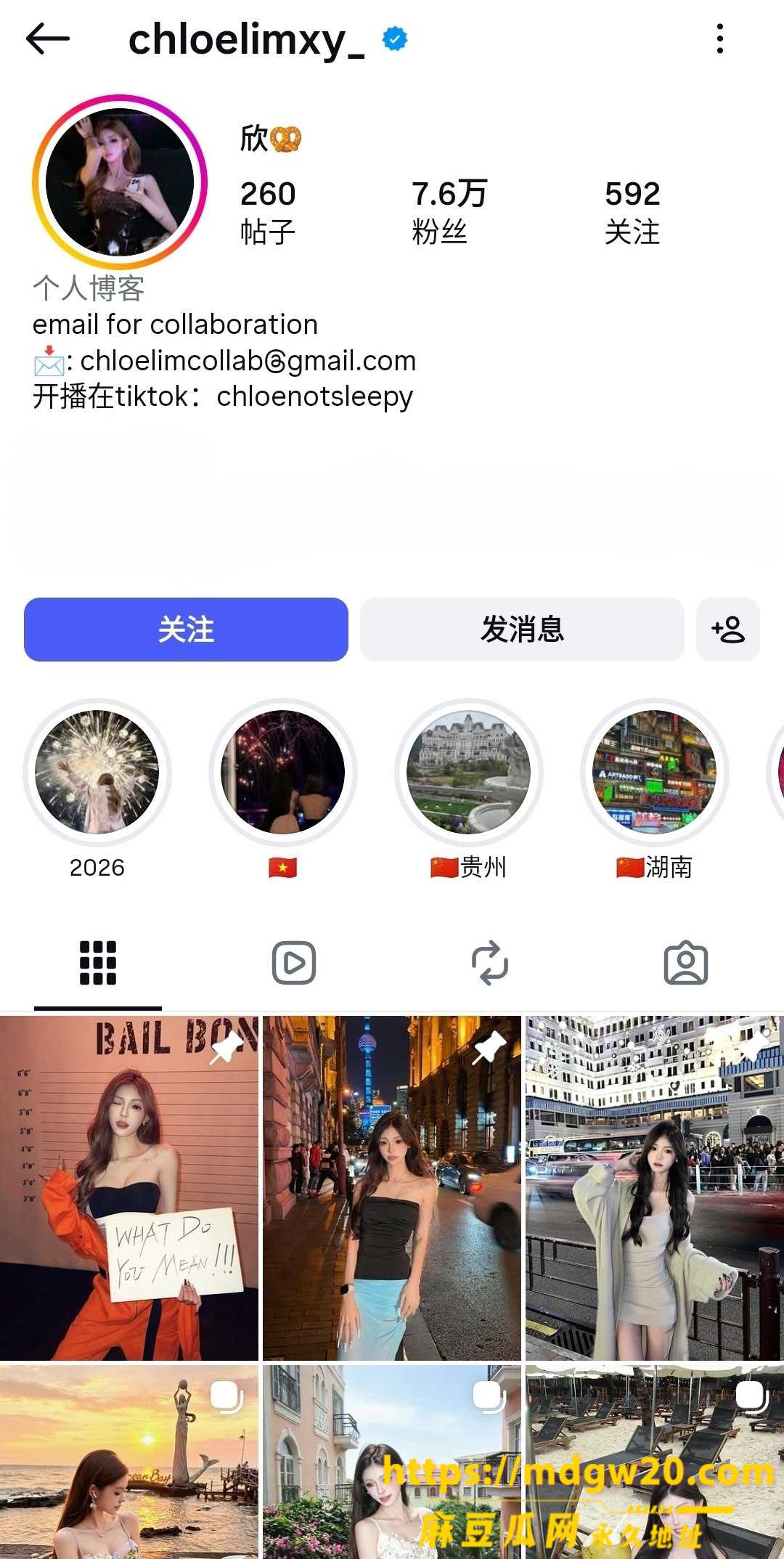Switch to the tagged photos tab

(x=686, y=964)
